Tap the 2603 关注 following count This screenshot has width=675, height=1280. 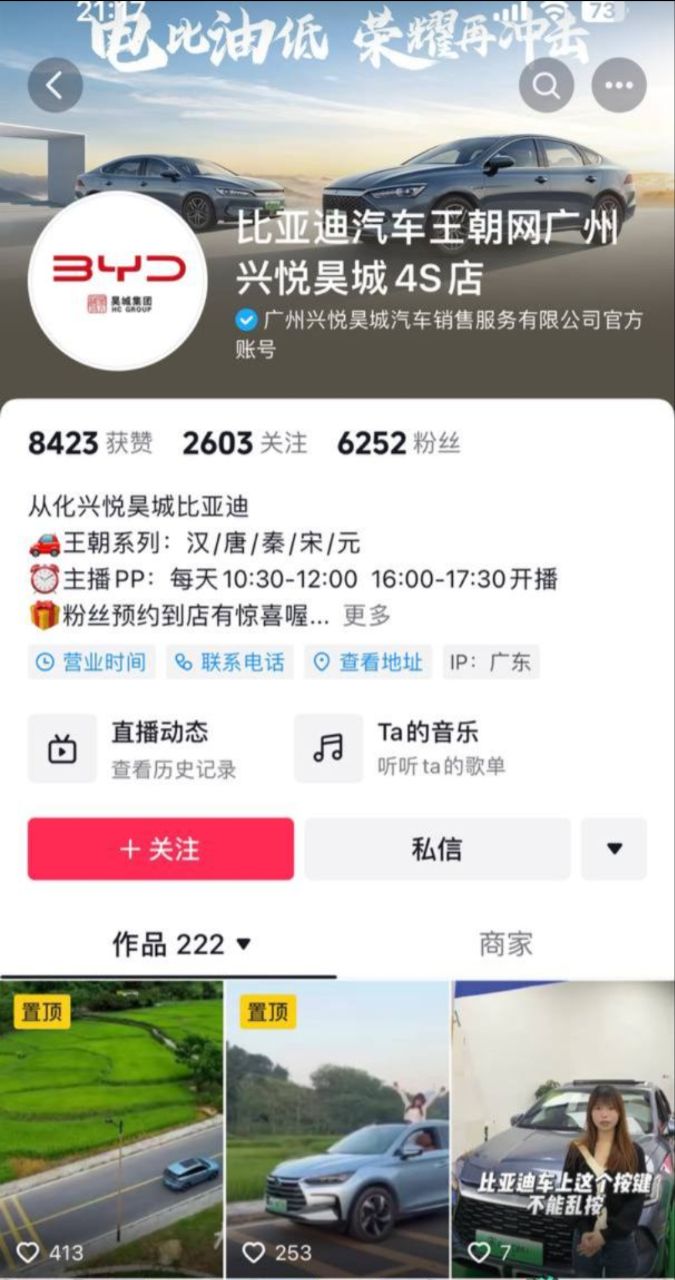[x=244, y=444]
